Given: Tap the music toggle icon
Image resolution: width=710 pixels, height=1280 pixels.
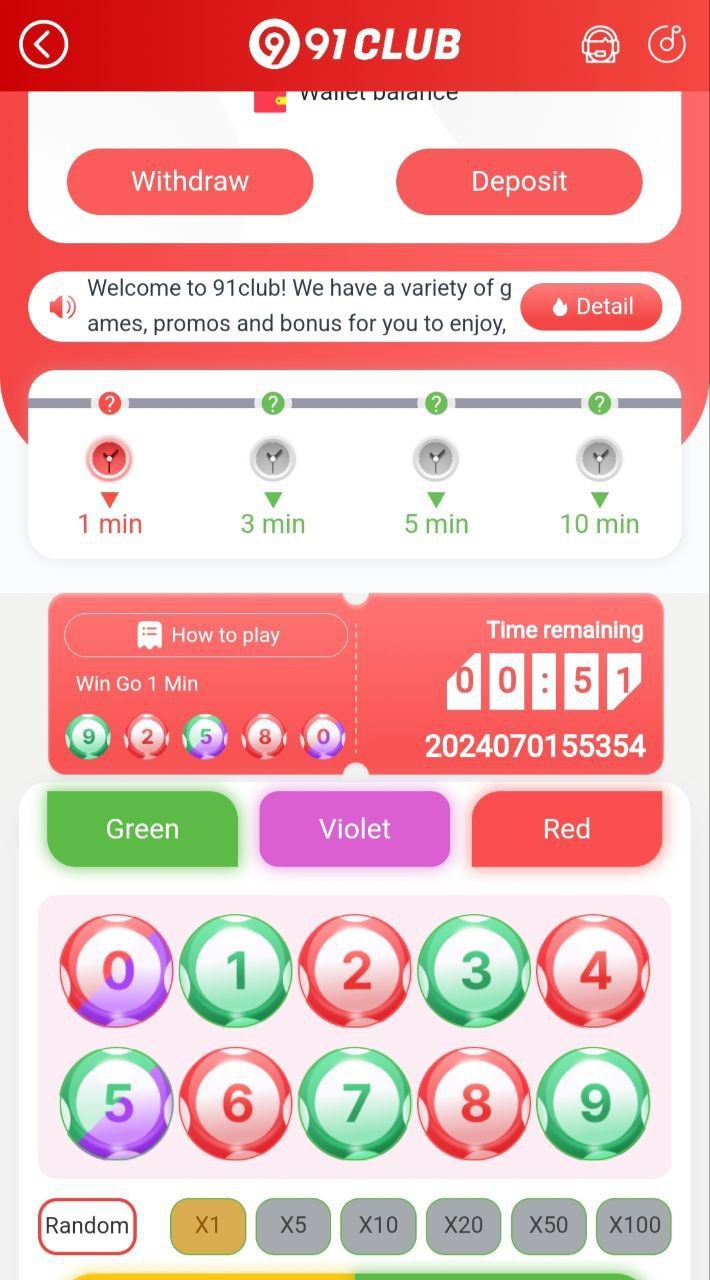Looking at the screenshot, I should pyautogui.click(x=666, y=45).
